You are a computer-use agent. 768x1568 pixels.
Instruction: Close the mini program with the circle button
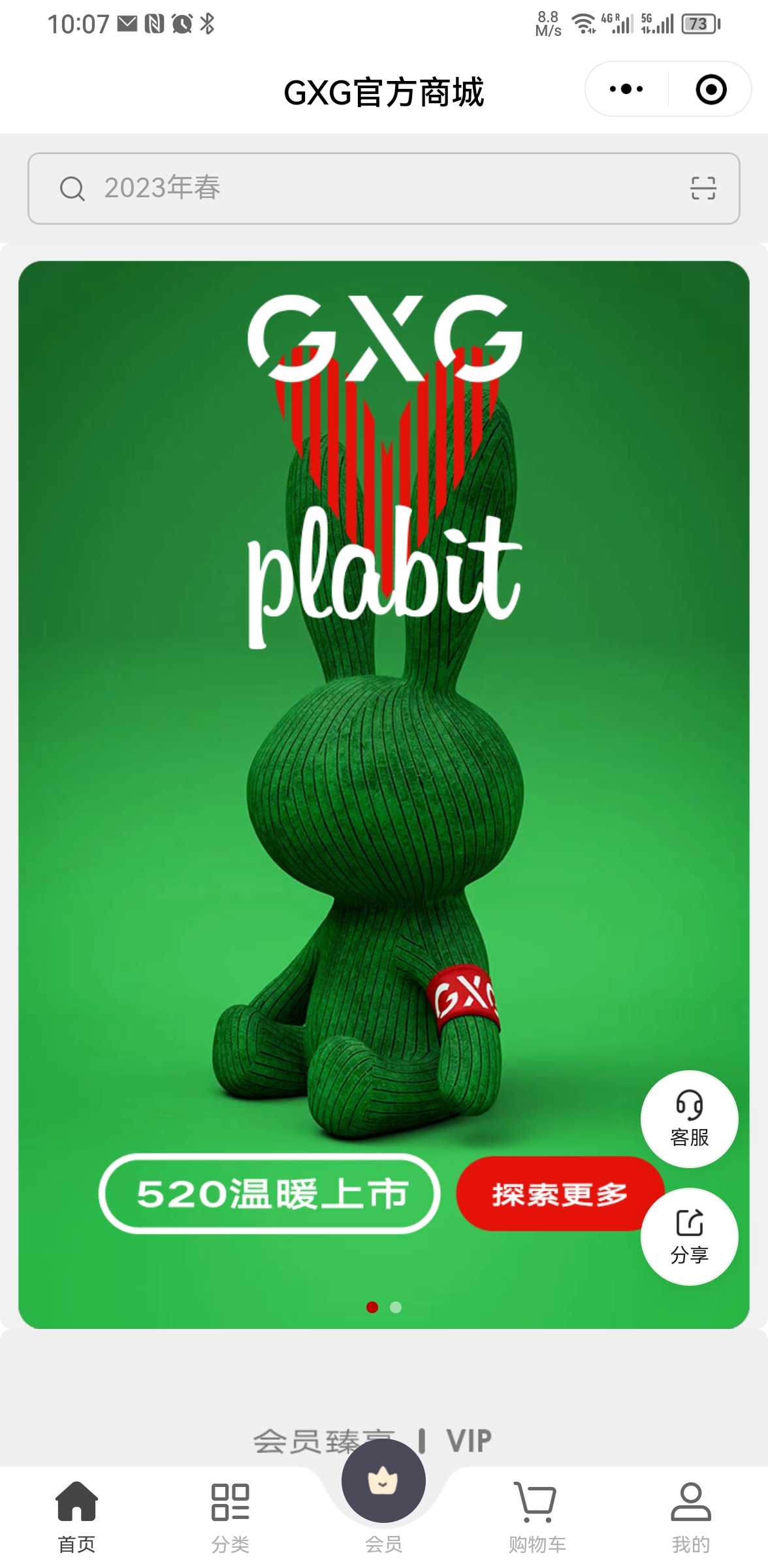(711, 90)
